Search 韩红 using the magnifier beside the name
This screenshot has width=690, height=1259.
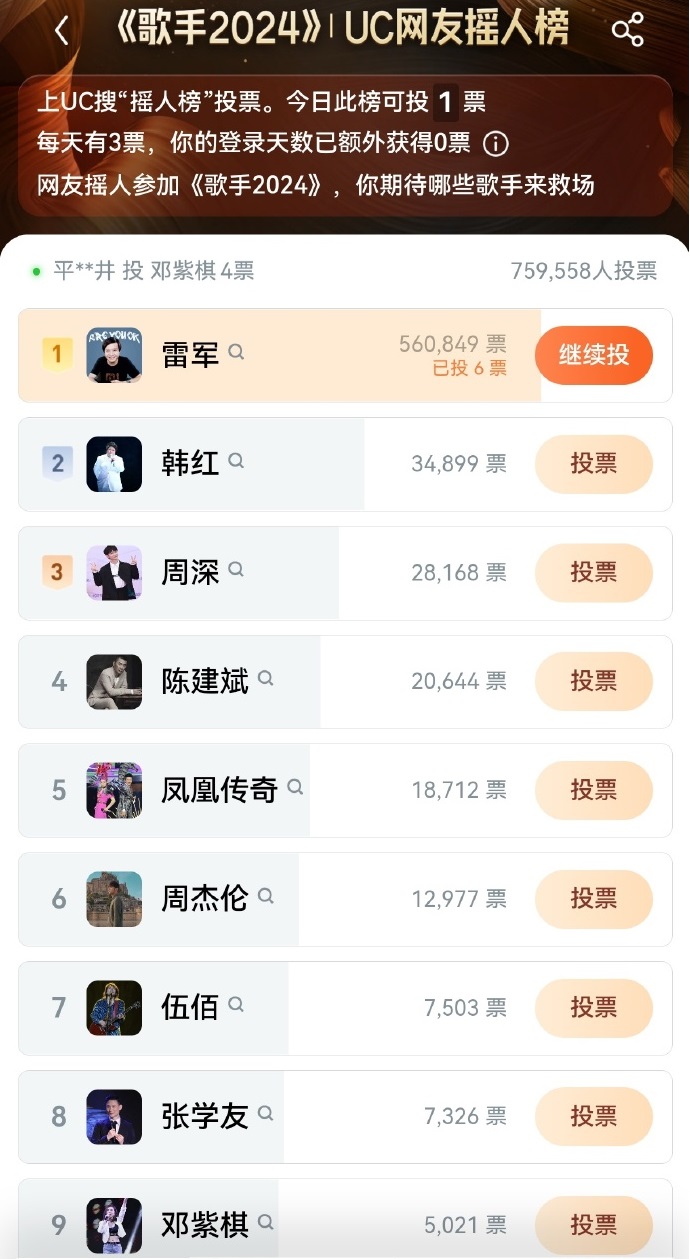236,460
